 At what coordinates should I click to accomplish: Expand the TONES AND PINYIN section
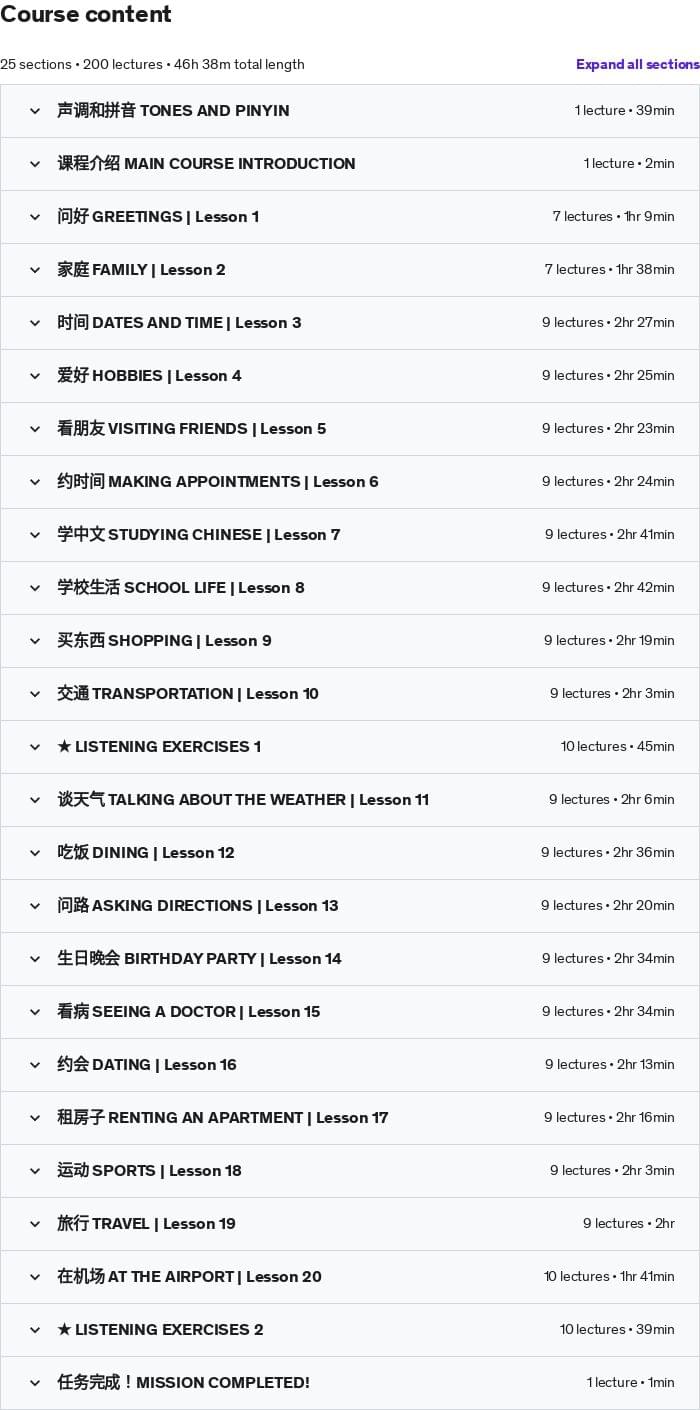[350, 111]
